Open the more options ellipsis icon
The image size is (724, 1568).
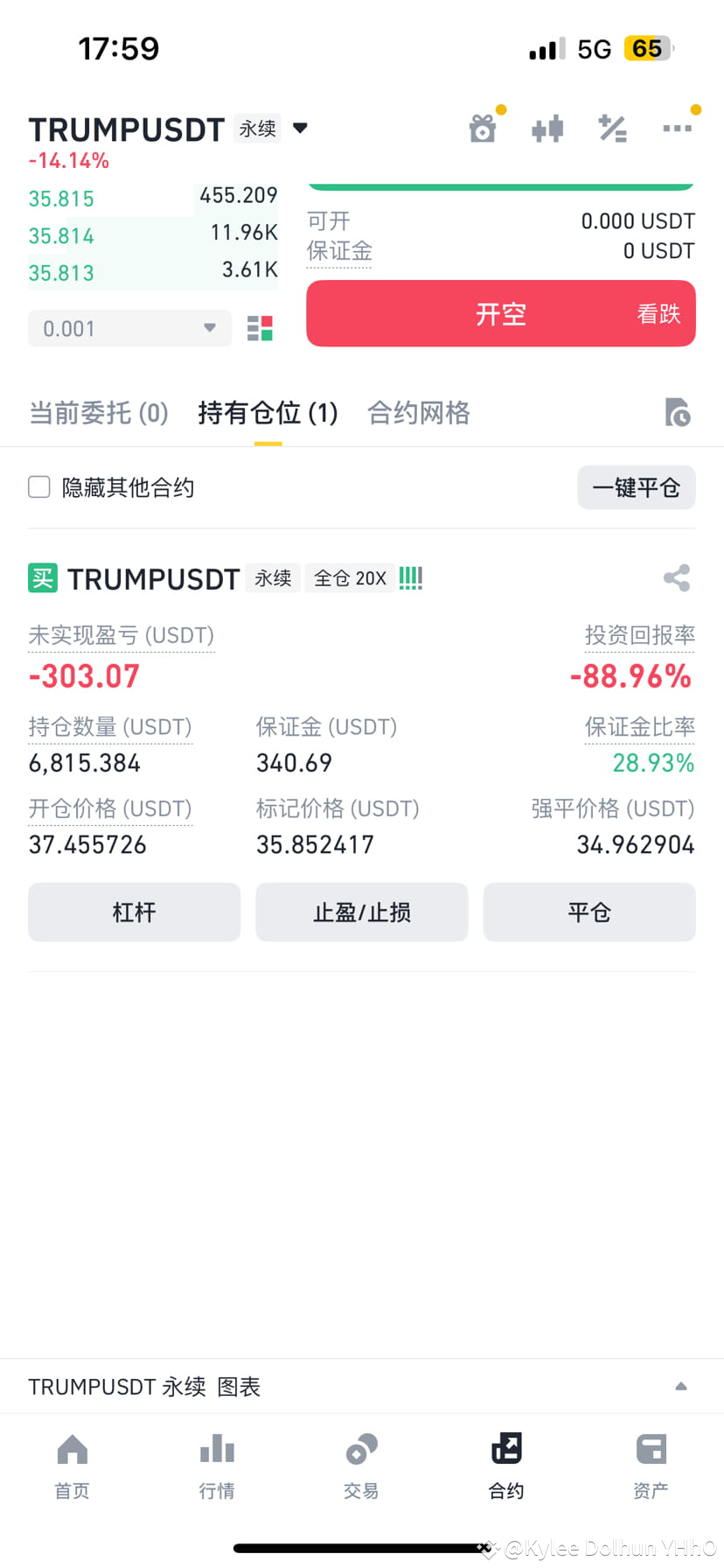coord(678,127)
